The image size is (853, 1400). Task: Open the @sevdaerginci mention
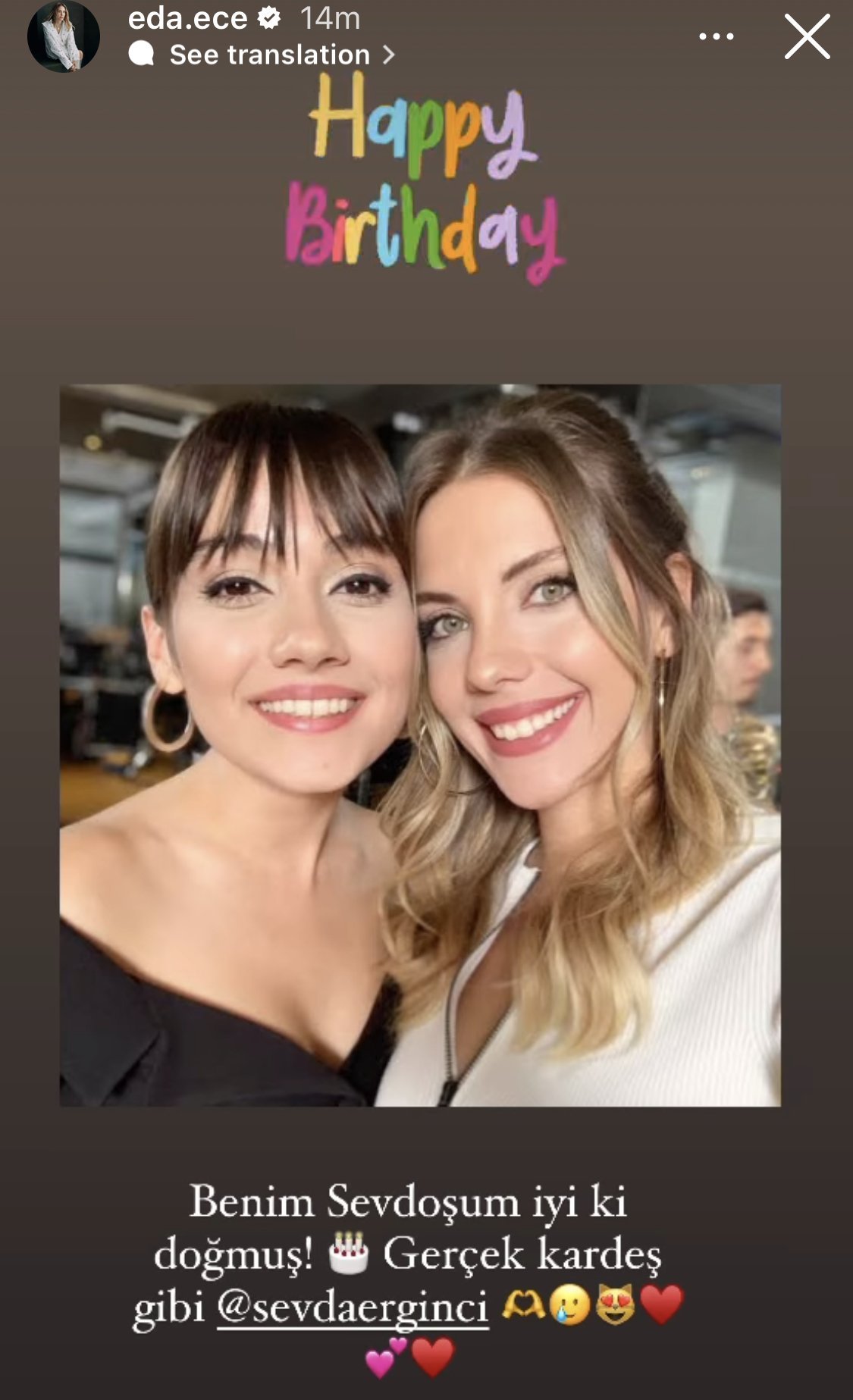[x=353, y=1308]
